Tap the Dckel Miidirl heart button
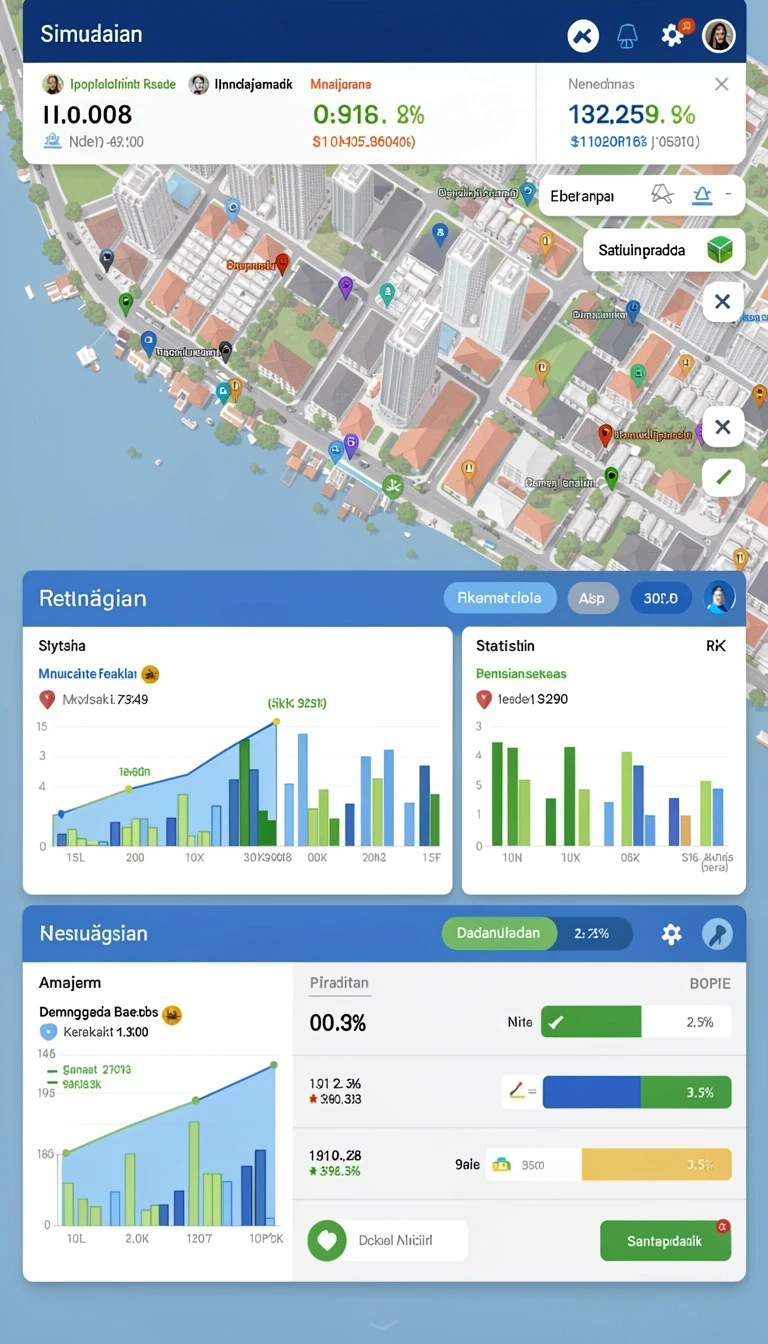The height and width of the screenshot is (1344, 768). click(x=388, y=1240)
